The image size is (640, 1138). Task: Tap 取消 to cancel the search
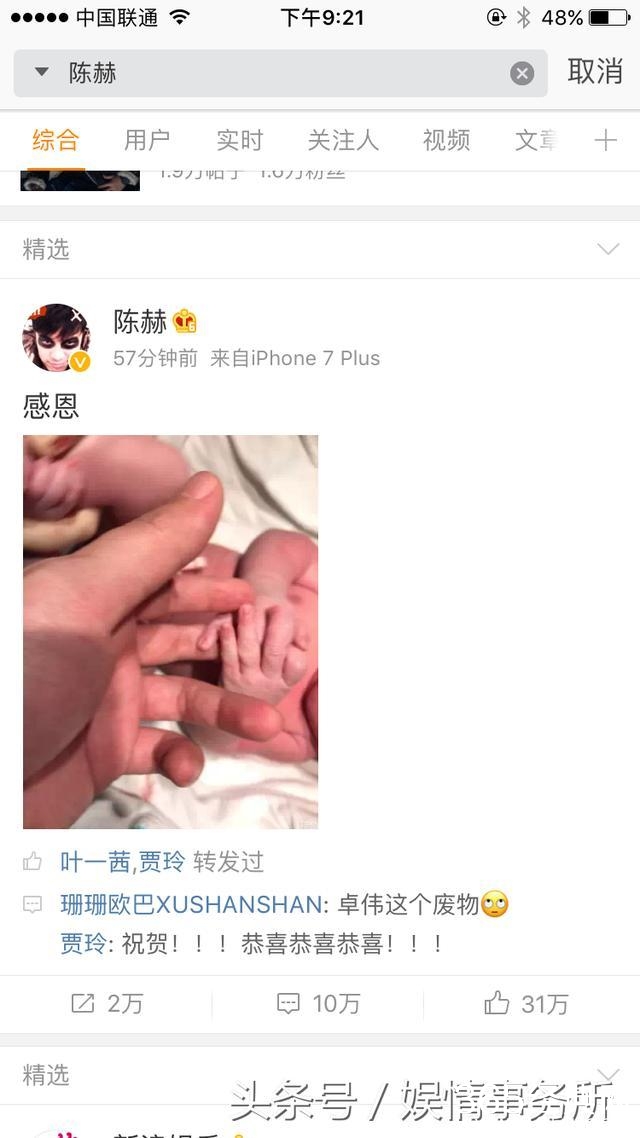(595, 72)
